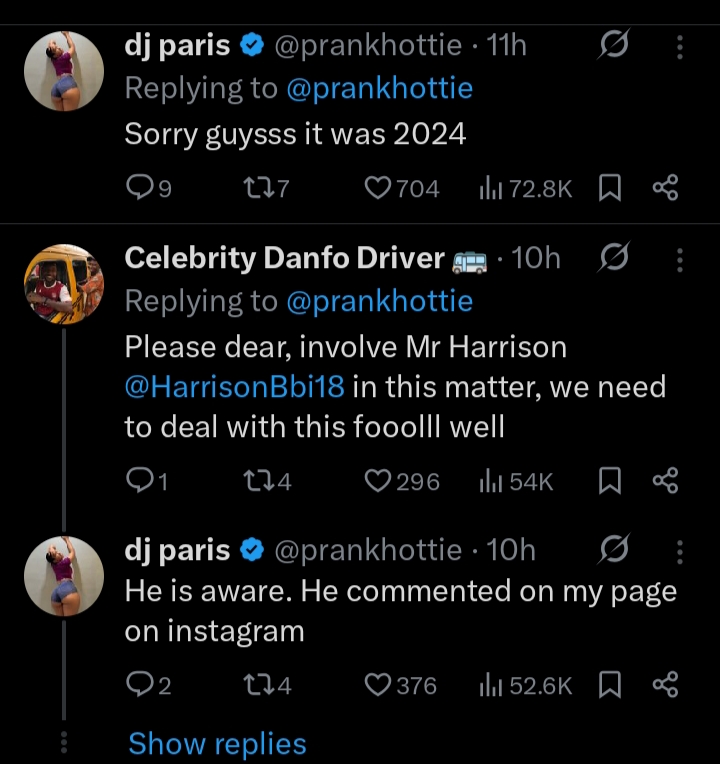This screenshot has width=720, height=764.
Task: Retweet Celebrity Danfo Driver's reply
Action: click(256, 481)
